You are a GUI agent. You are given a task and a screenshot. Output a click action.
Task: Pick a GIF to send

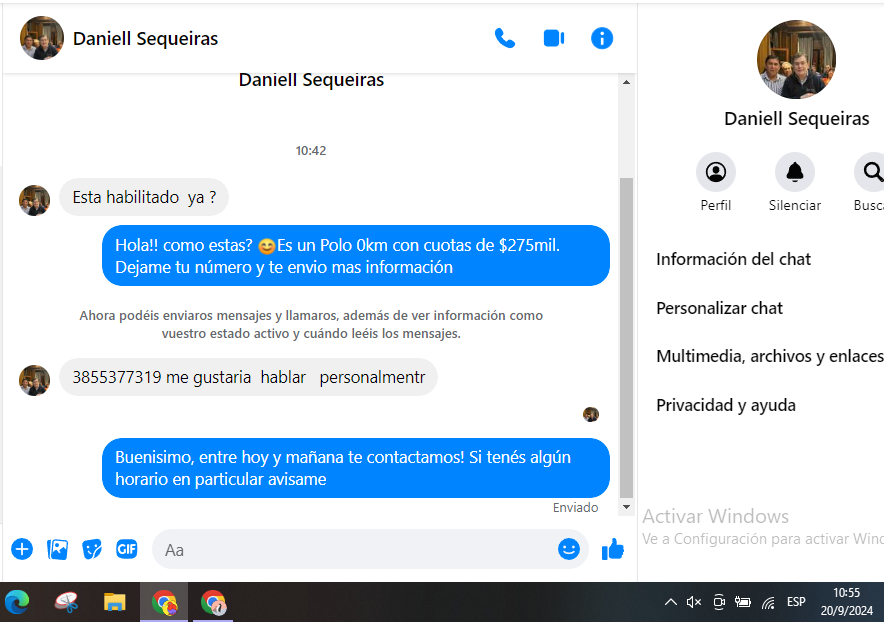click(x=126, y=549)
